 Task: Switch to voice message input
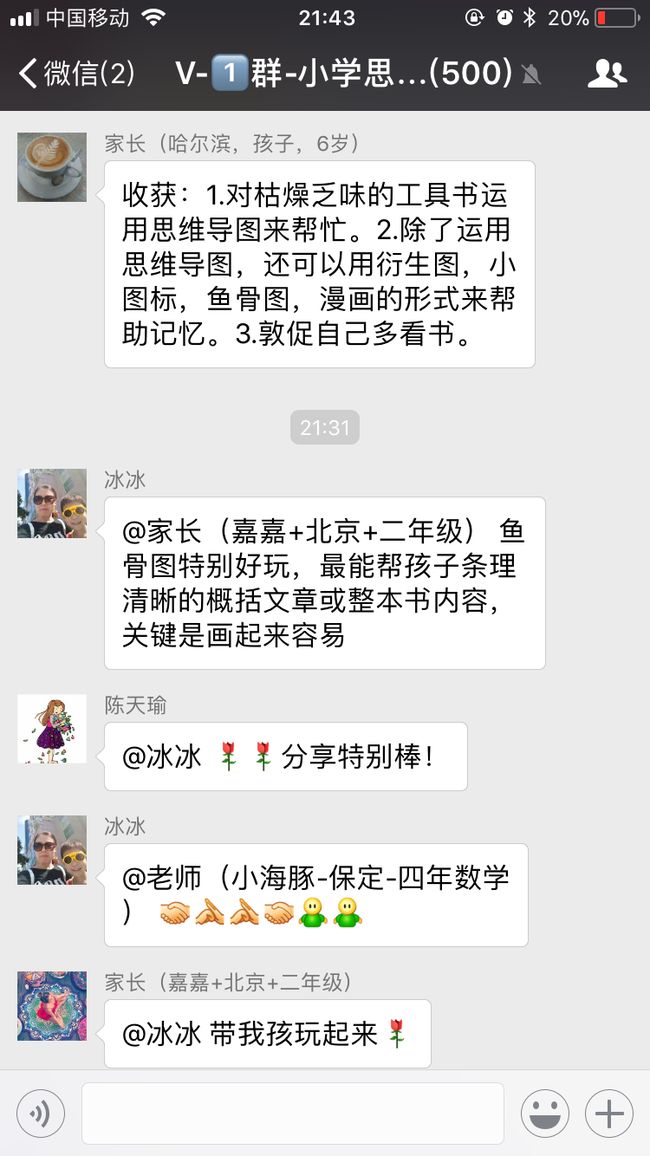pos(41,1113)
